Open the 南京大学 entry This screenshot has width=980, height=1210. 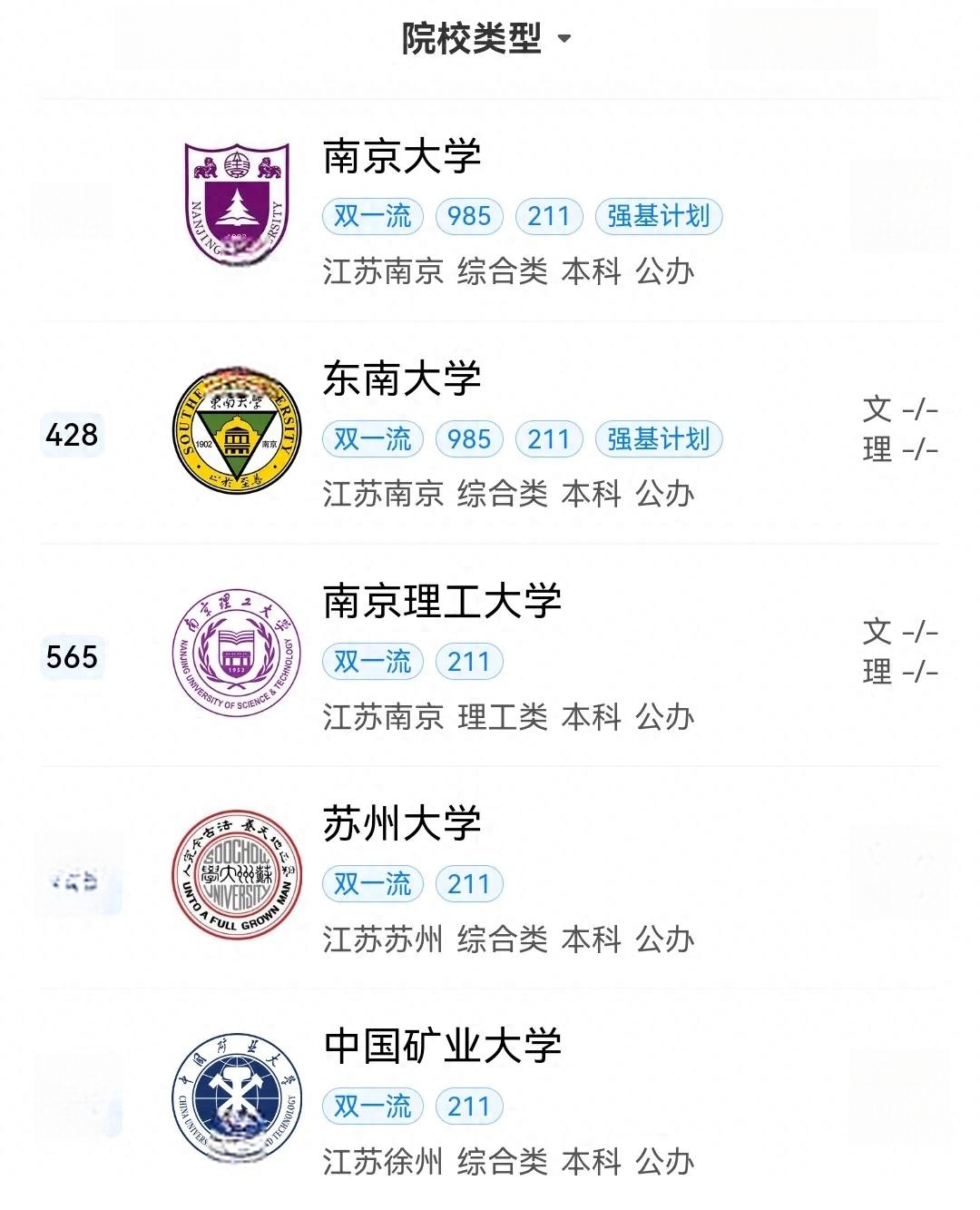[x=402, y=157]
